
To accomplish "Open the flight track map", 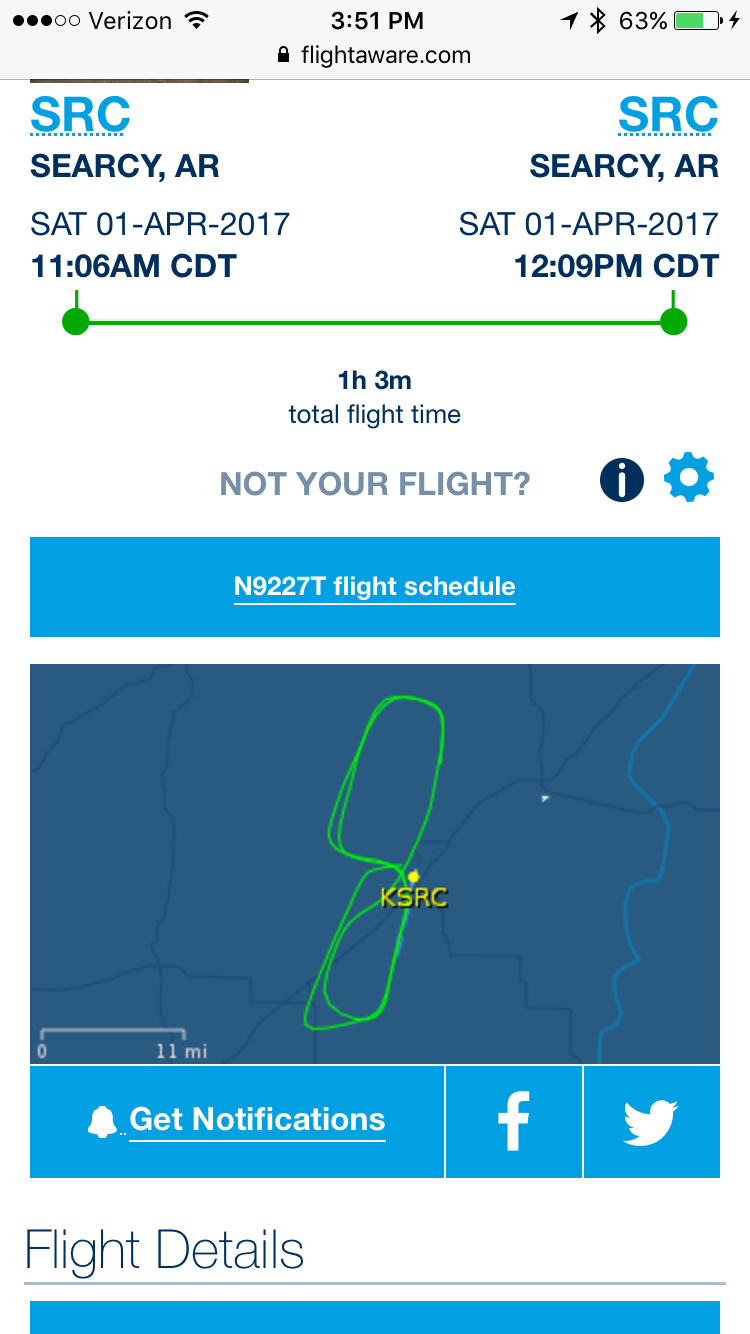I will click(375, 863).
